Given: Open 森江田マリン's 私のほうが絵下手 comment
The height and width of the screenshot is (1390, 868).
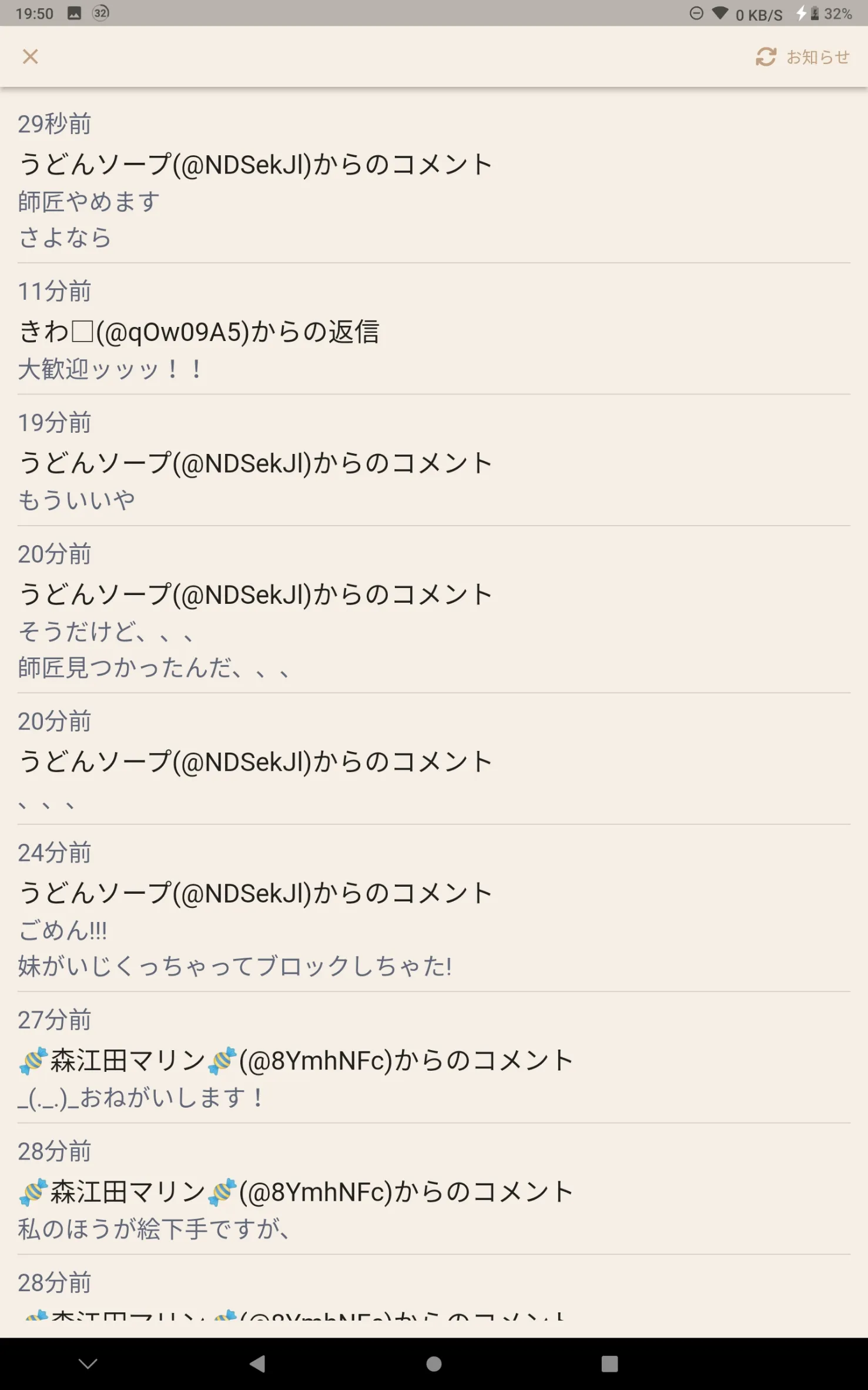Looking at the screenshot, I should tap(434, 1189).
